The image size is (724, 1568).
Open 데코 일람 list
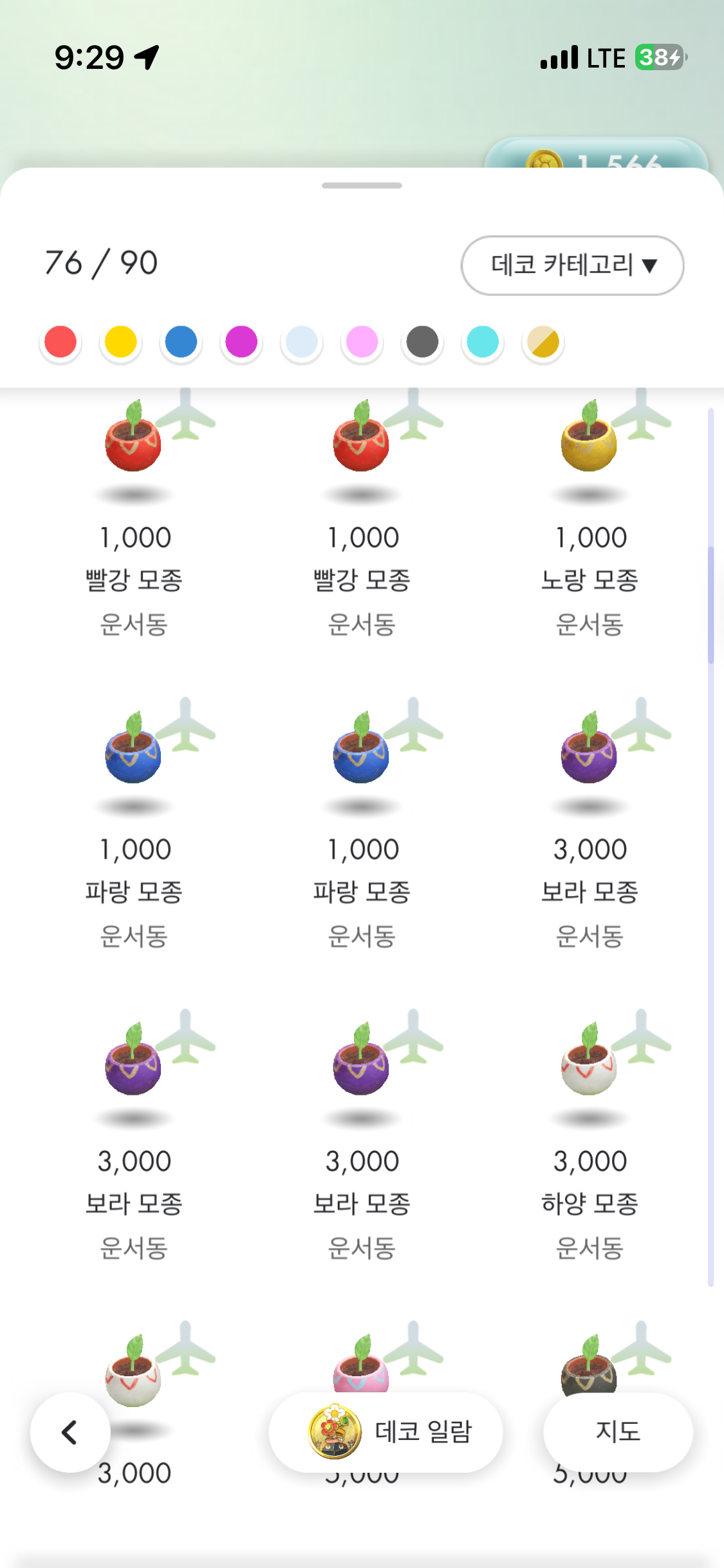click(385, 1432)
